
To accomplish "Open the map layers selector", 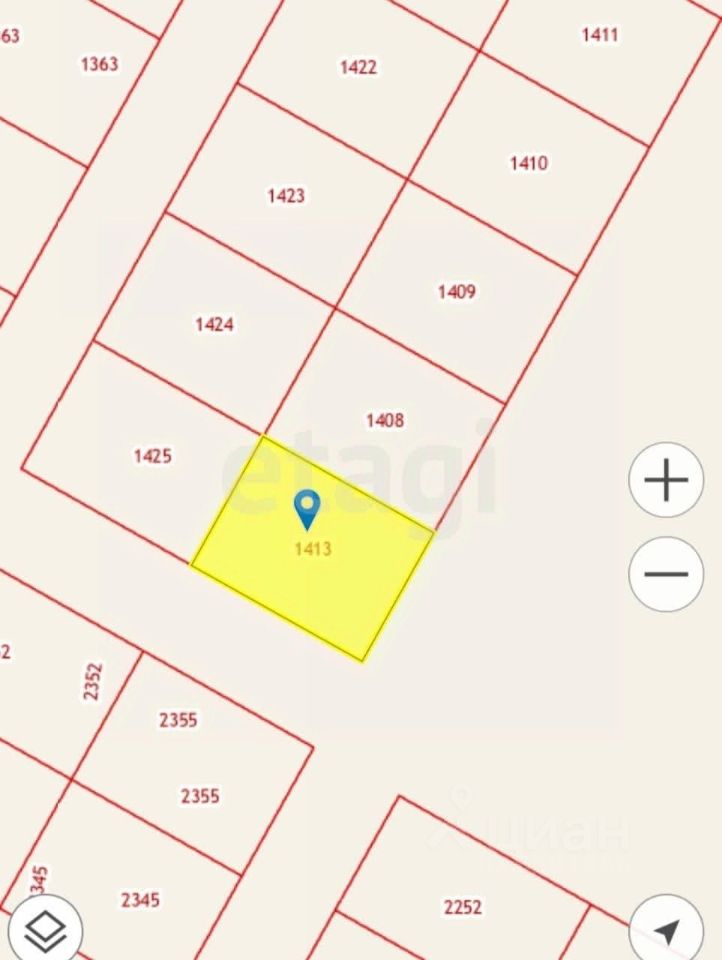I will point(45,931).
